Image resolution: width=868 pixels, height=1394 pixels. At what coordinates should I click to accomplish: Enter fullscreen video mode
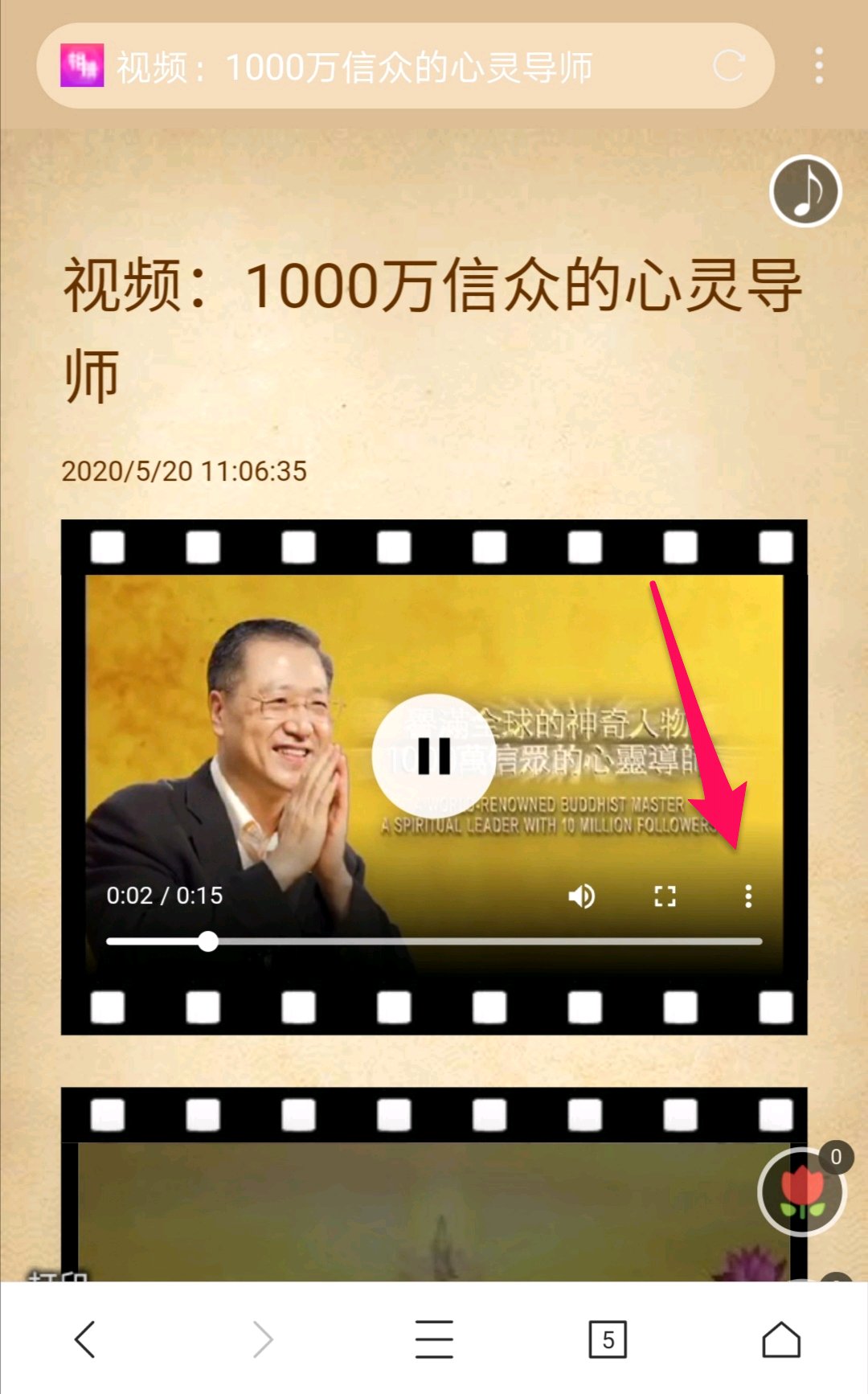pos(665,896)
